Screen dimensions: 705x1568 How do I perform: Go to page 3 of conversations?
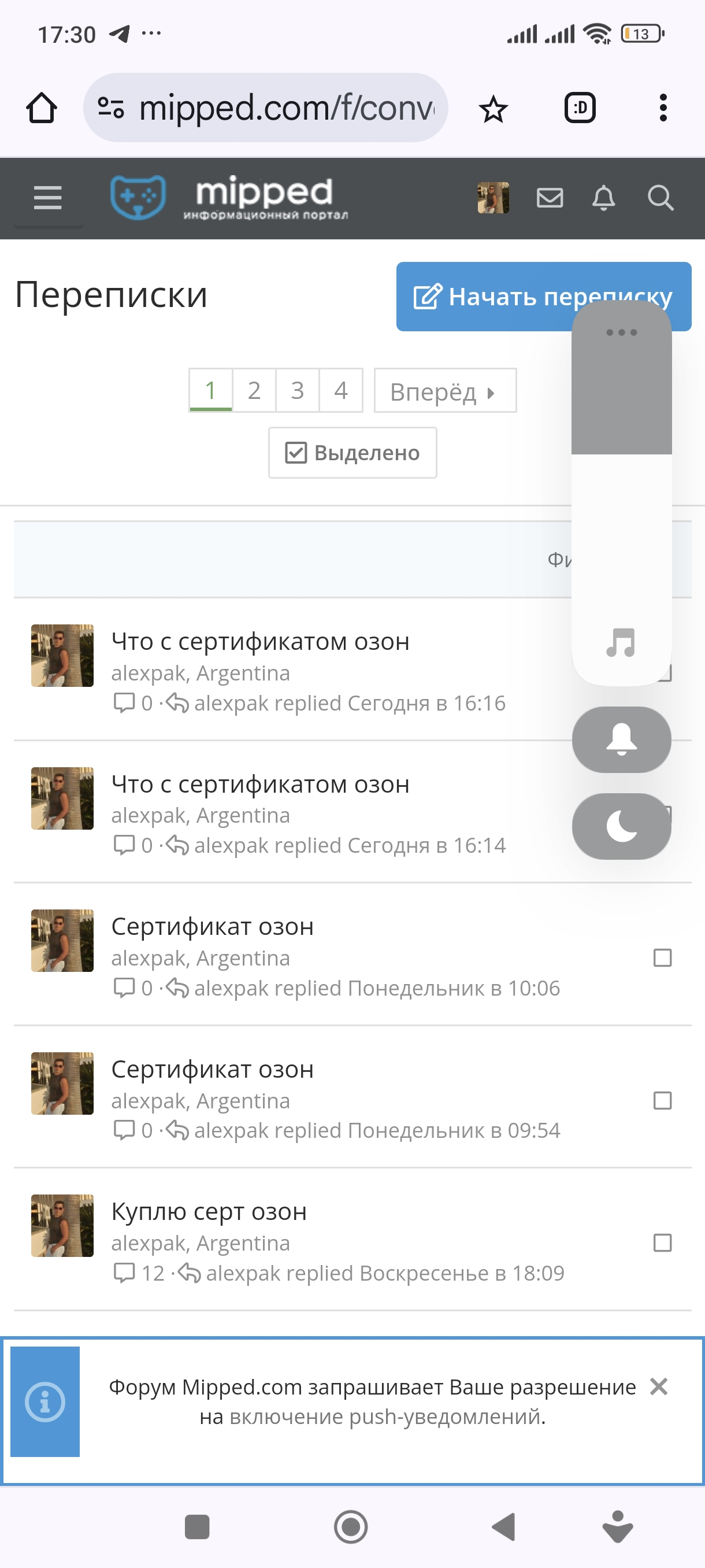298,390
